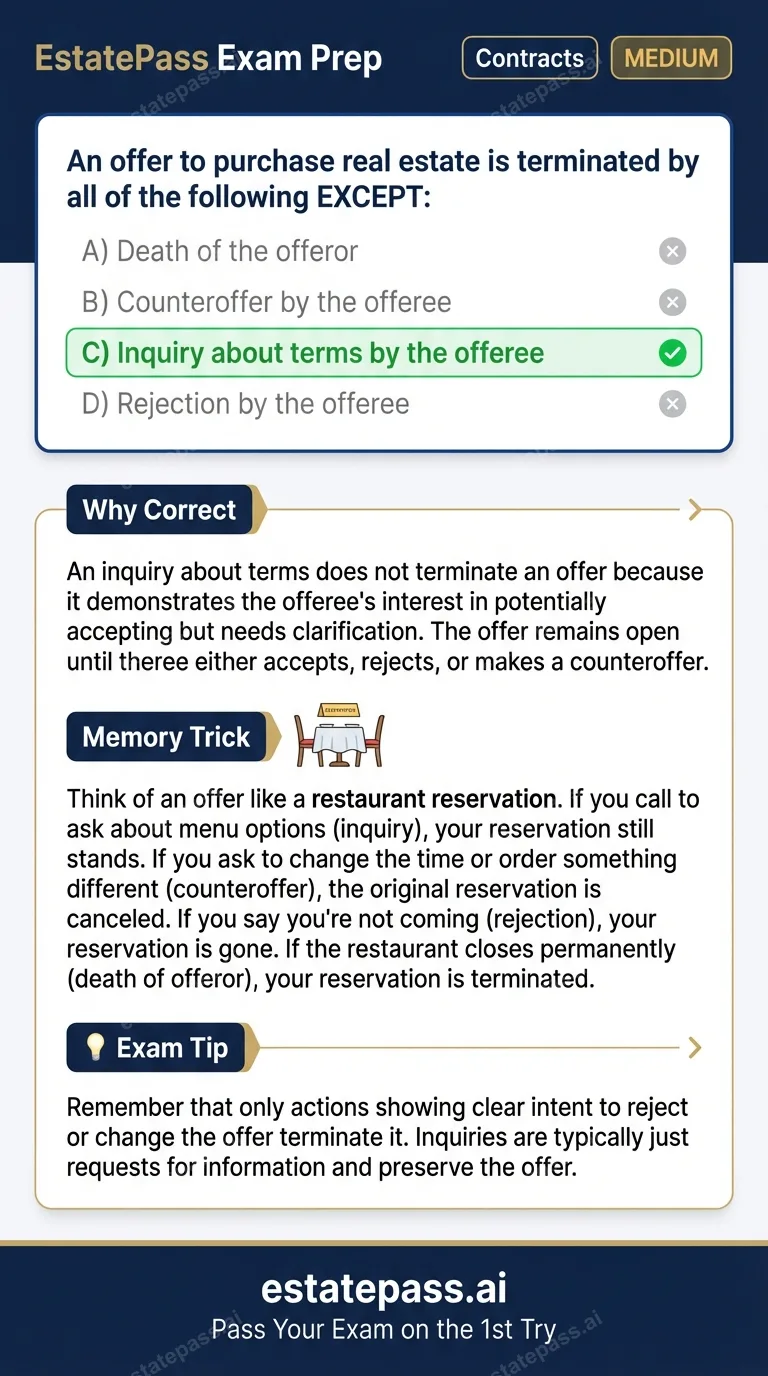The height and width of the screenshot is (1376, 768).
Task: Open the estatepass.ai link
Action: (x=384, y=1288)
